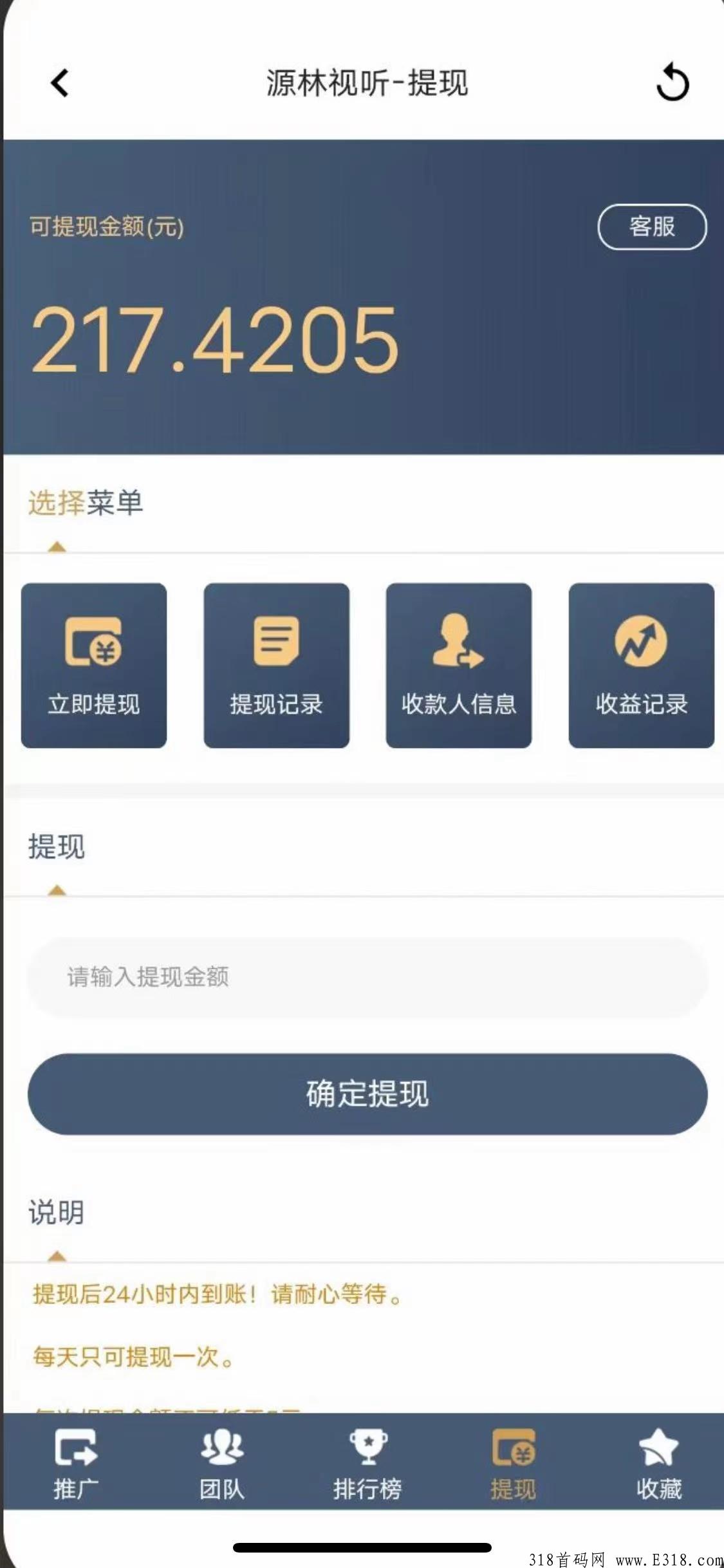Confirm with the 确定提现 button
This screenshot has width=724, height=1568.
pyautogui.click(x=367, y=1094)
